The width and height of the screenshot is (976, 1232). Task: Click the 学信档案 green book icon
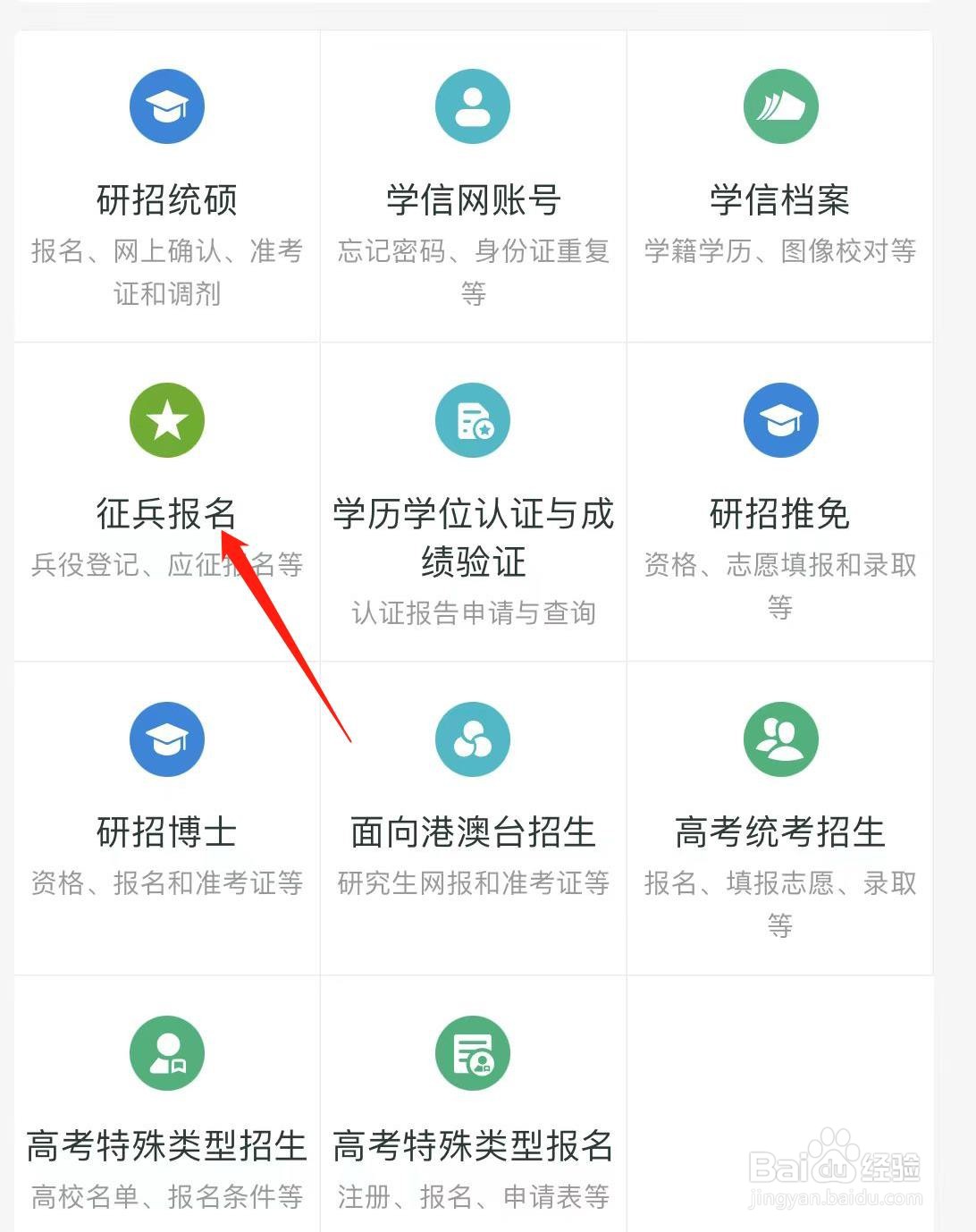point(781,105)
